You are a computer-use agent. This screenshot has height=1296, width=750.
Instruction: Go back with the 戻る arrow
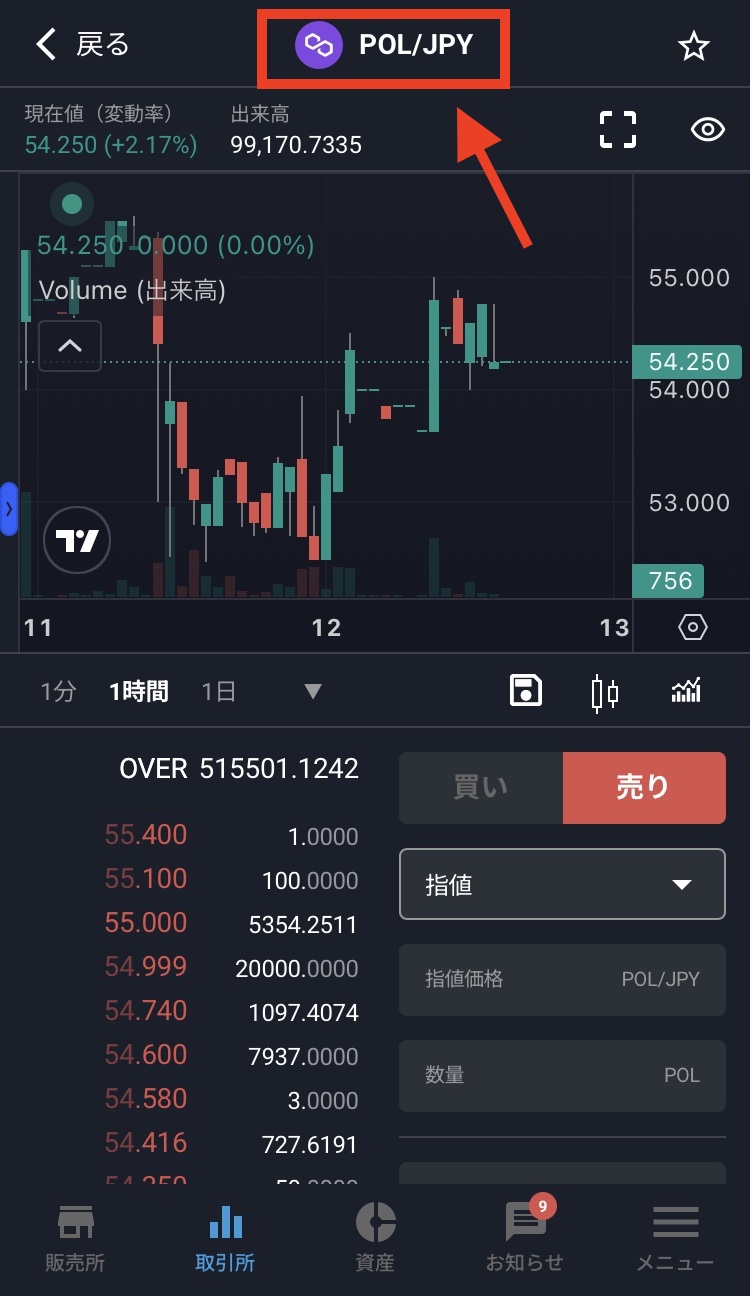tap(82, 45)
